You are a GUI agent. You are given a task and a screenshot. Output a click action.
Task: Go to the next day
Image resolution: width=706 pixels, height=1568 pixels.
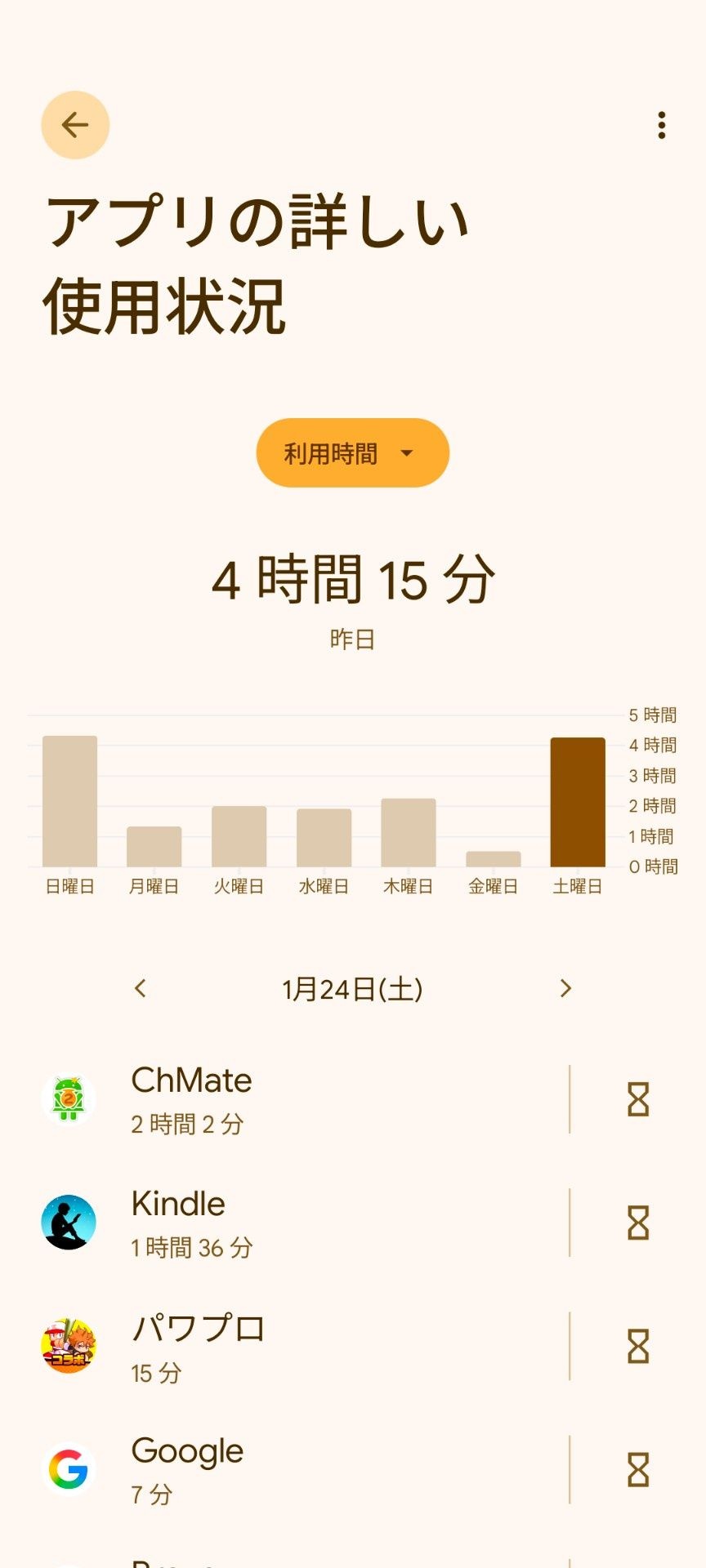(565, 989)
